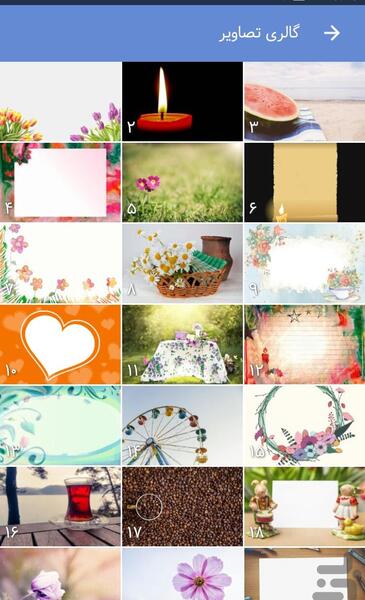Choose the lined paper frame 12
The height and width of the screenshot is (600, 365).
click(305, 344)
